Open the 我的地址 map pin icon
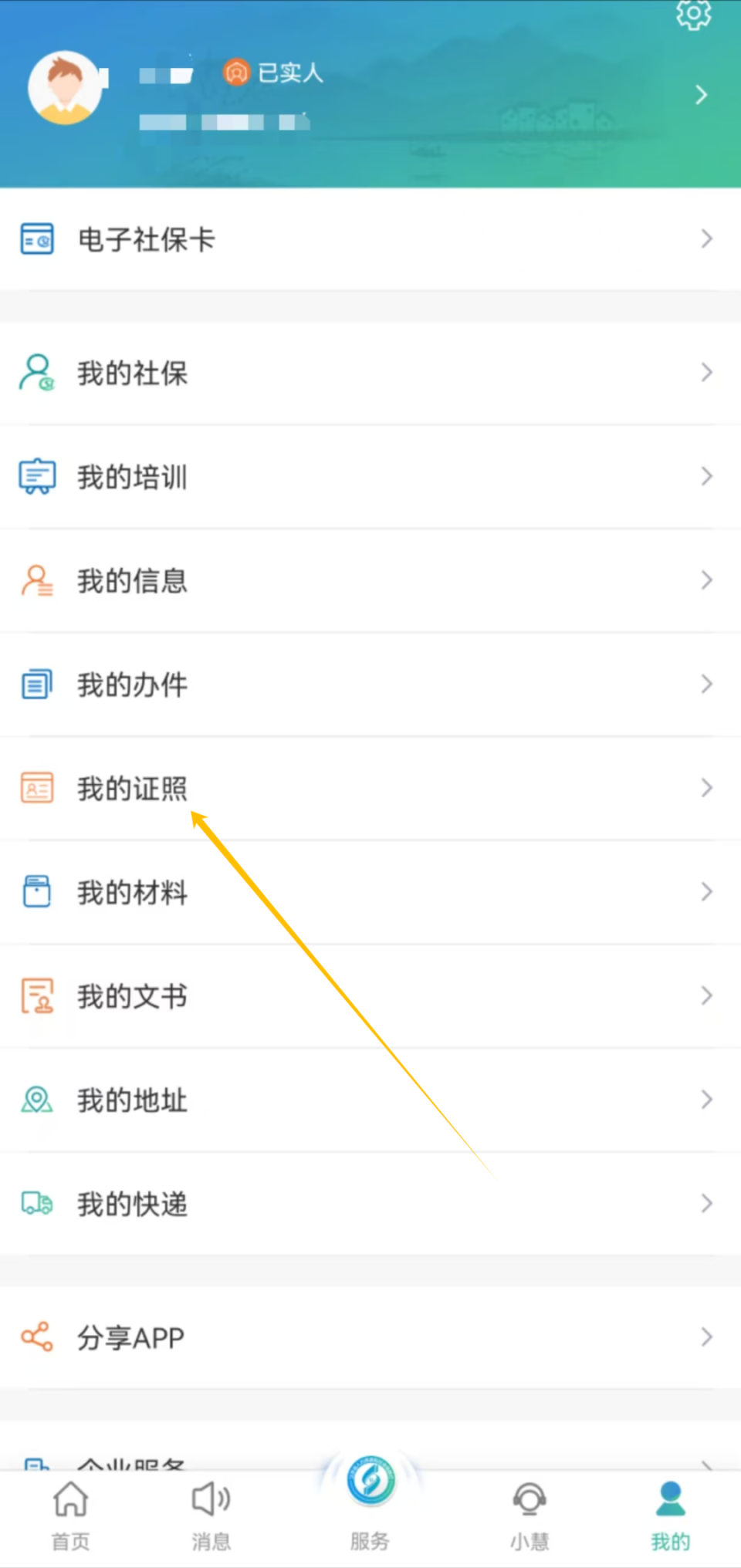The width and height of the screenshot is (741, 1568). 36,1100
